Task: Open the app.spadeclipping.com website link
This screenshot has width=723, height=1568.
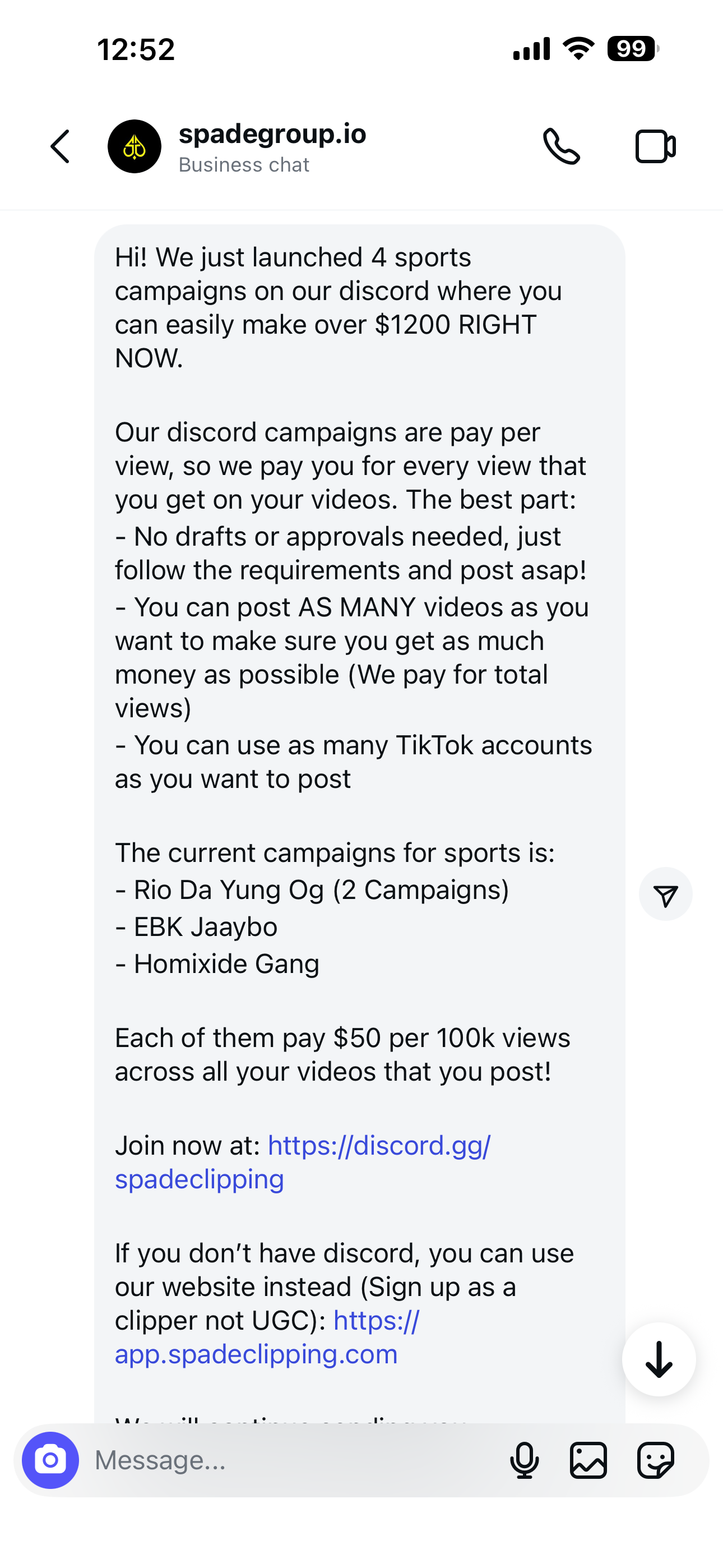Action: (x=256, y=1355)
